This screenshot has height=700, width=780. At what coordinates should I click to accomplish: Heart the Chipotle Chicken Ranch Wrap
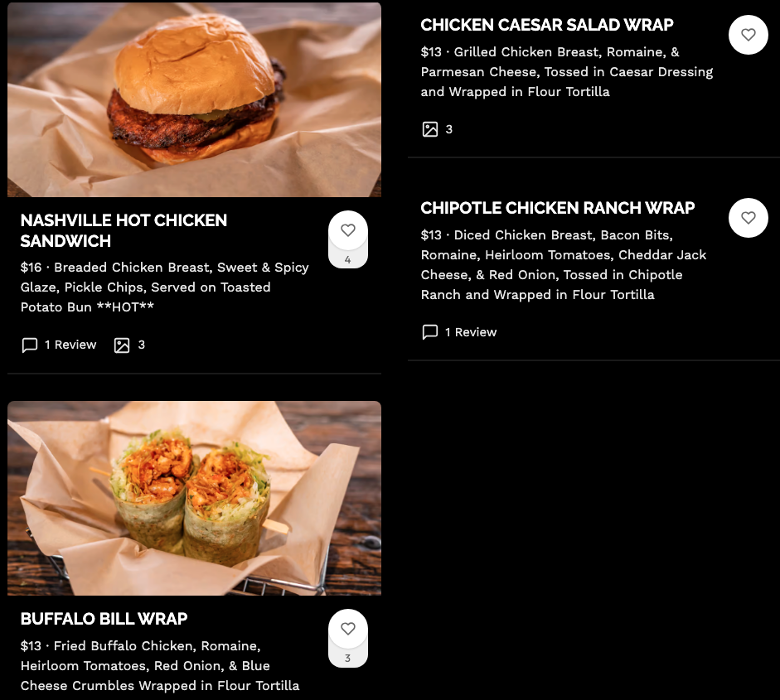(748, 217)
